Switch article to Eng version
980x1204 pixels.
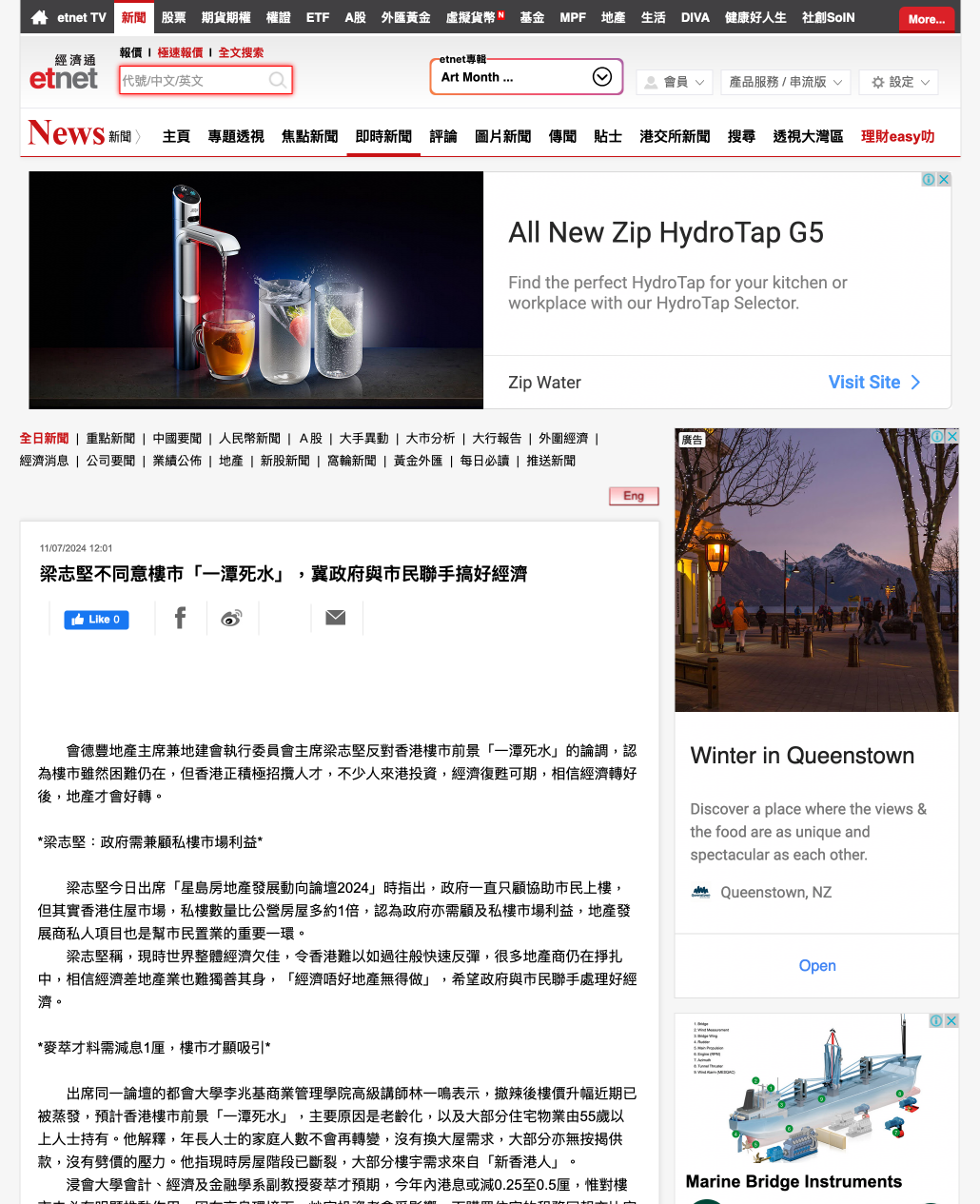click(x=634, y=496)
